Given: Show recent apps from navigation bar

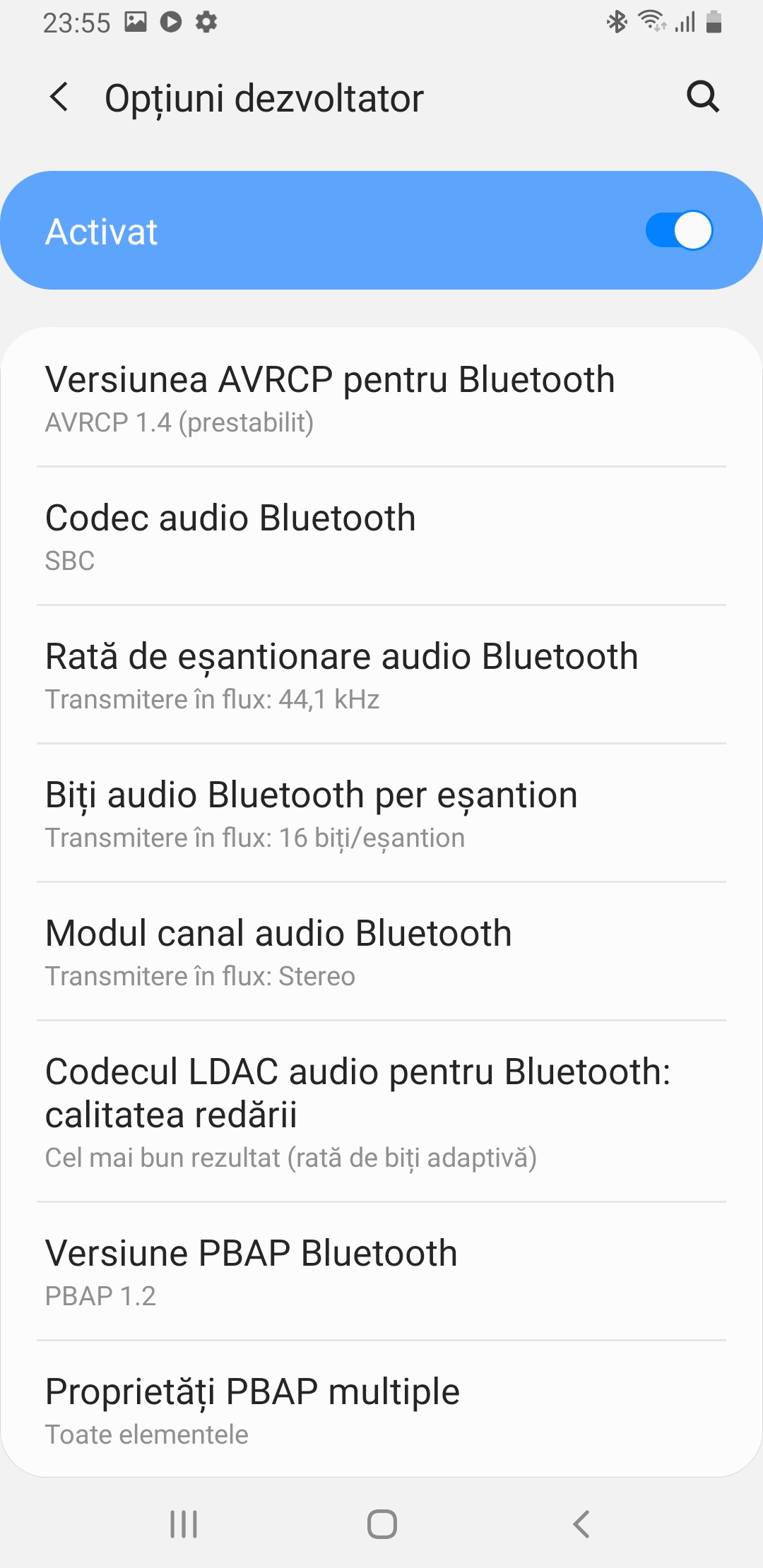Looking at the screenshot, I should click(184, 1524).
